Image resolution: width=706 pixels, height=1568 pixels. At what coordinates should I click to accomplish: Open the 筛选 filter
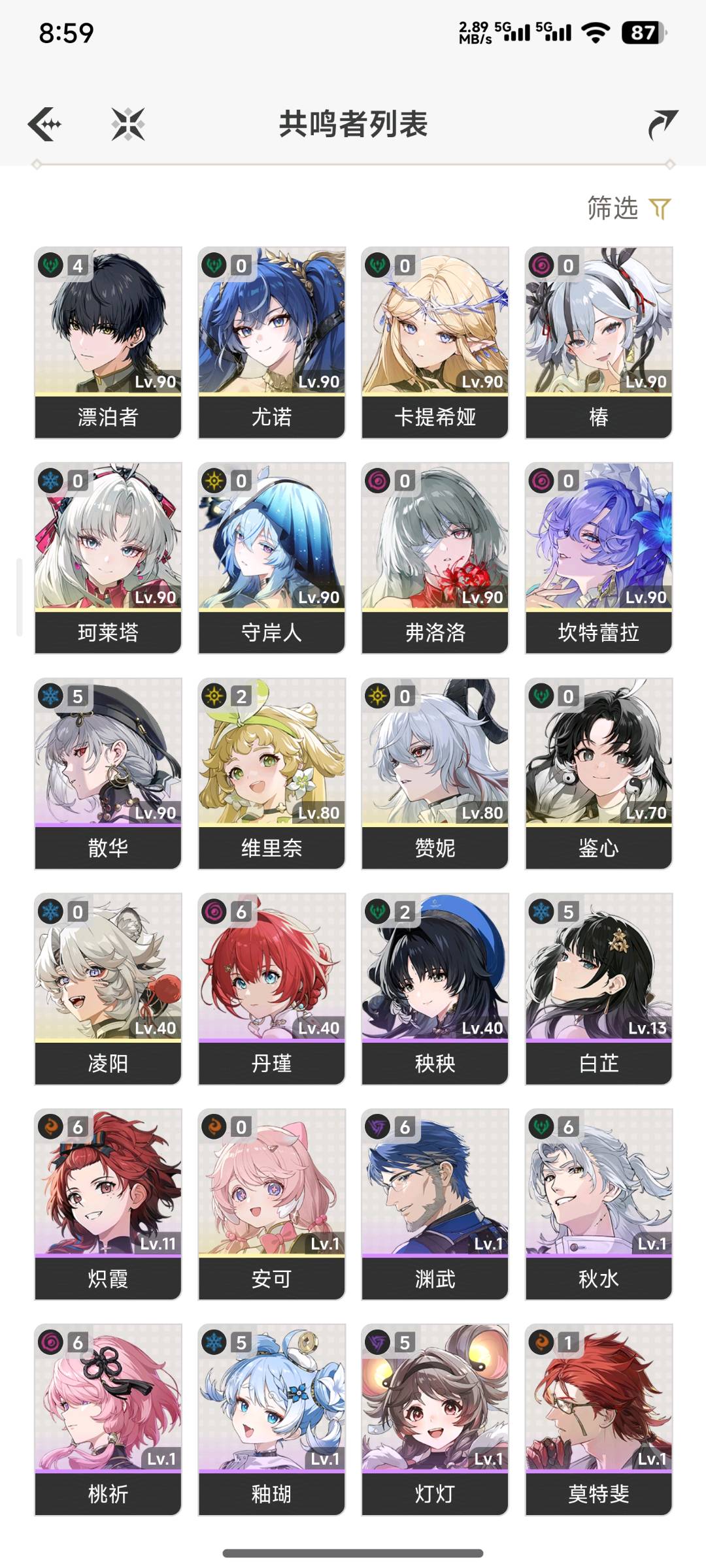pyautogui.click(x=629, y=208)
